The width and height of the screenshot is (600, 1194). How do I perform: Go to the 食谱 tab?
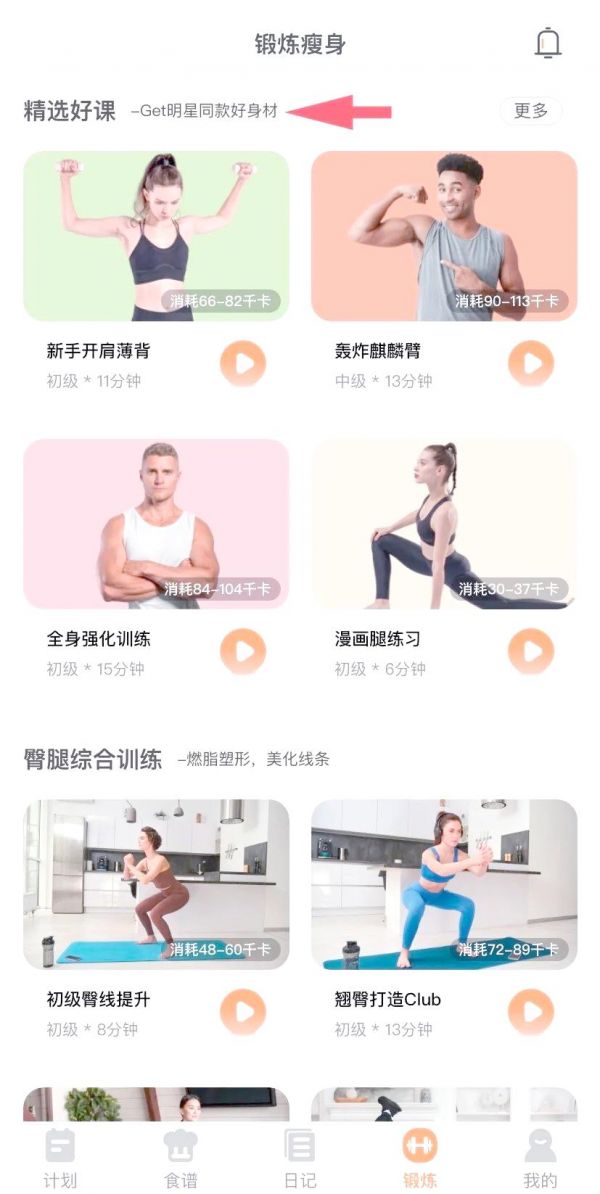[180, 1158]
